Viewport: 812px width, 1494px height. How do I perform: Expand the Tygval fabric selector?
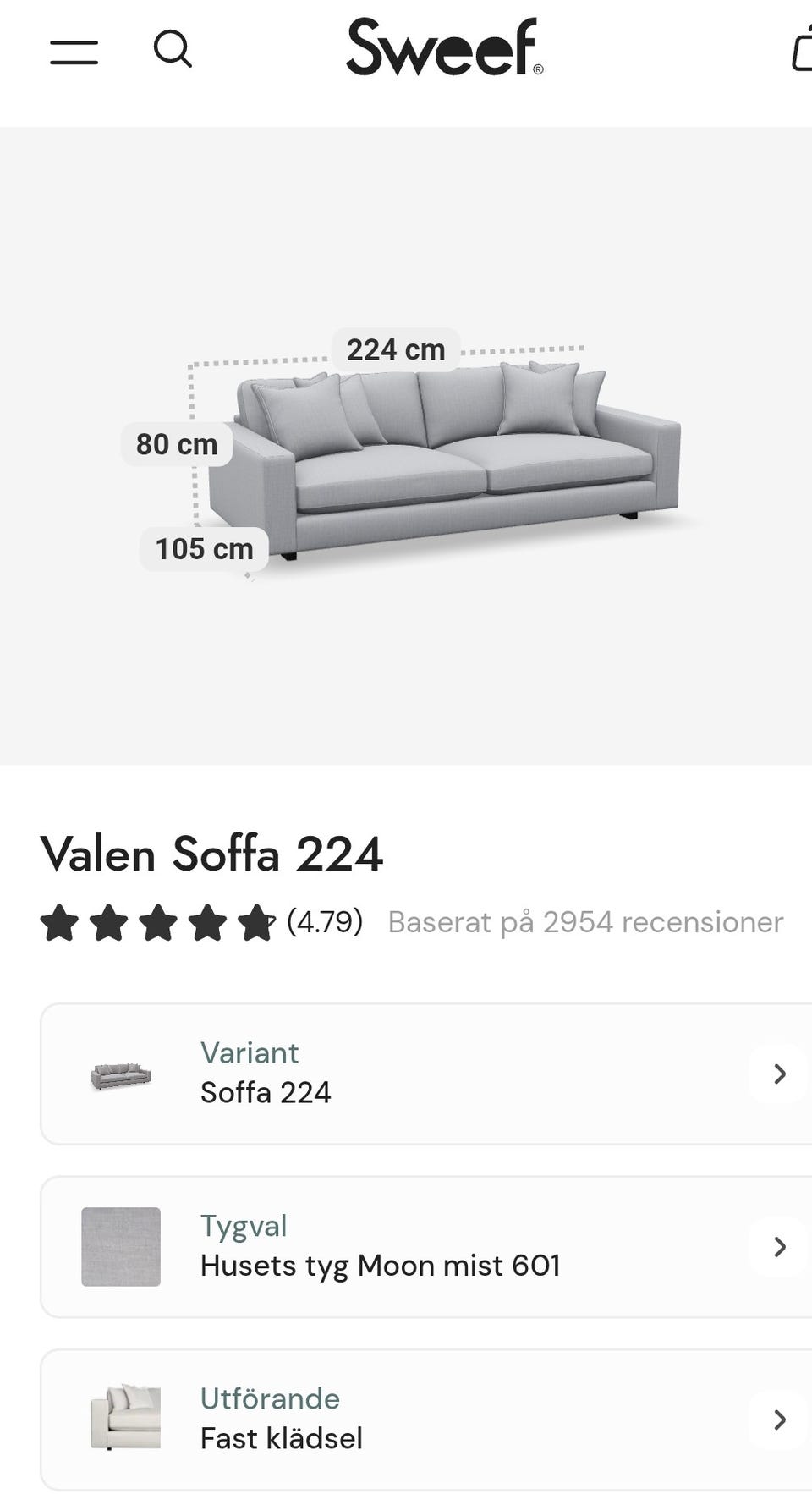pyautogui.click(x=423, y=1246)
